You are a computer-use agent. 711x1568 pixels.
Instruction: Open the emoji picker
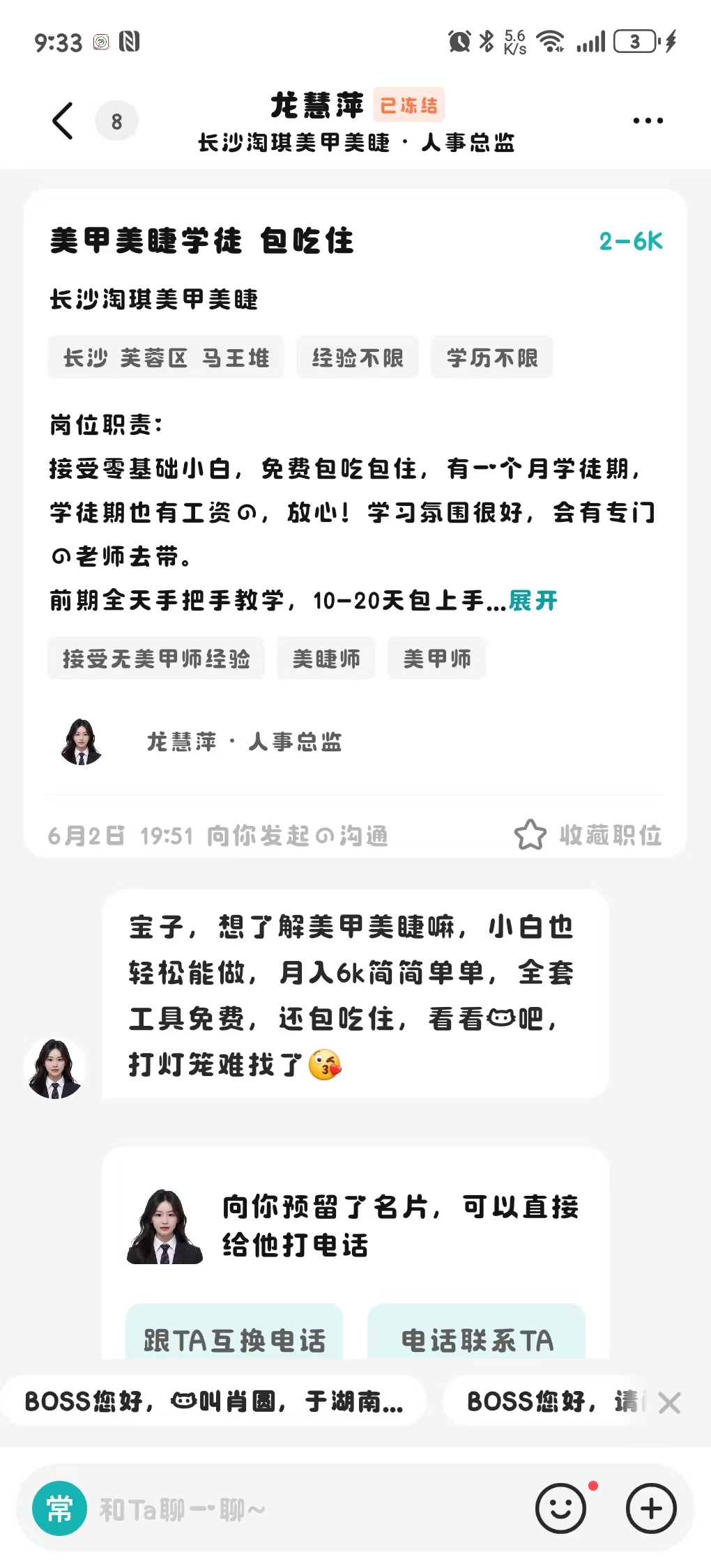pos(560,1509)
